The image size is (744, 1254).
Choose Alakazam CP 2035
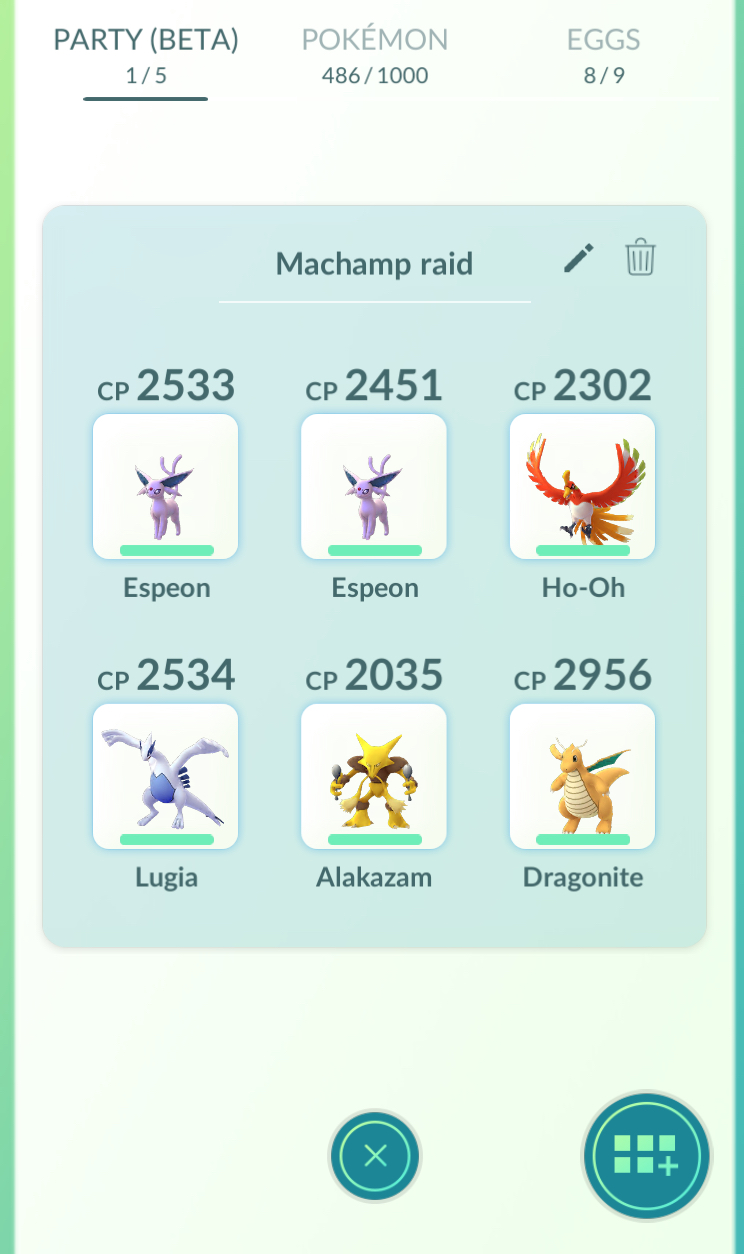pos(374,776)
